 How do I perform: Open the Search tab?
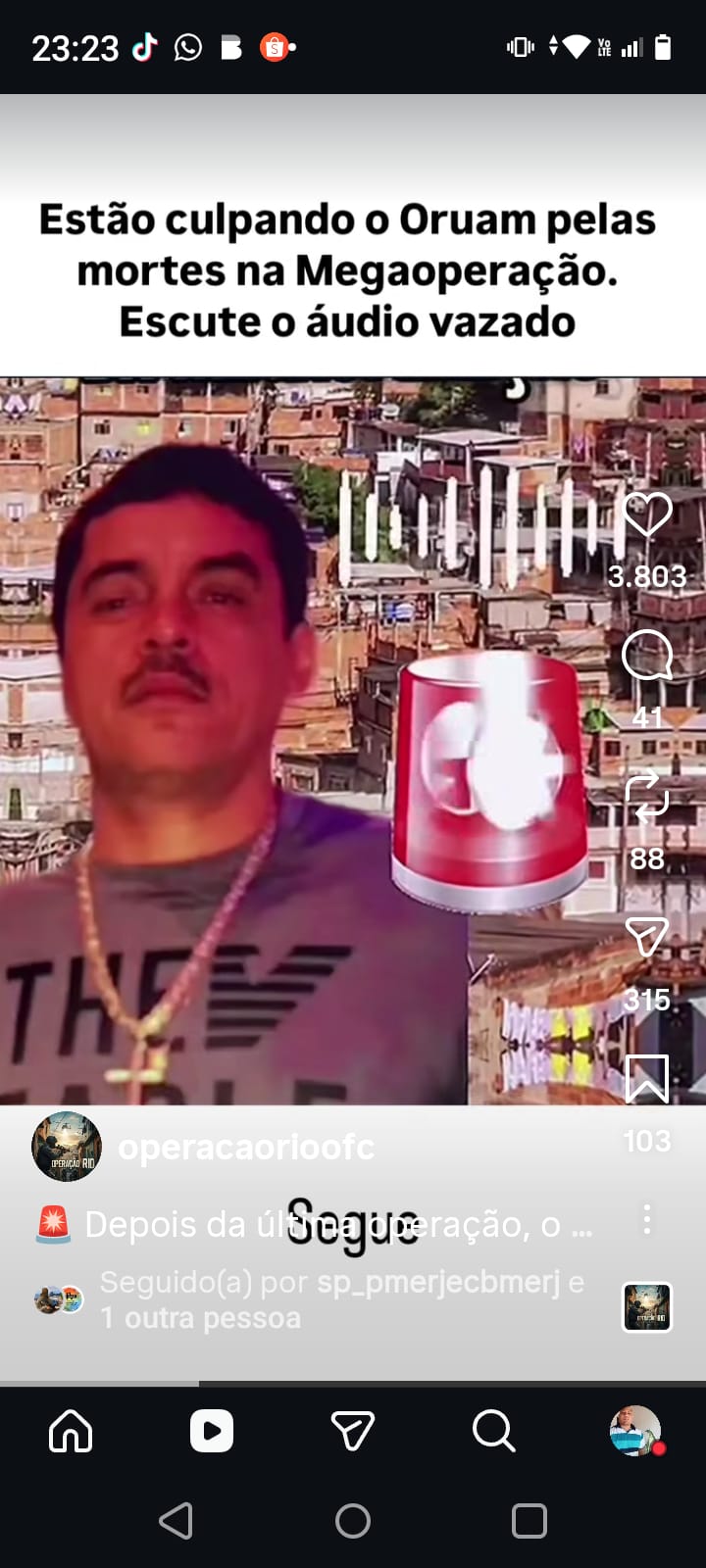click(x=493, y=1432)
